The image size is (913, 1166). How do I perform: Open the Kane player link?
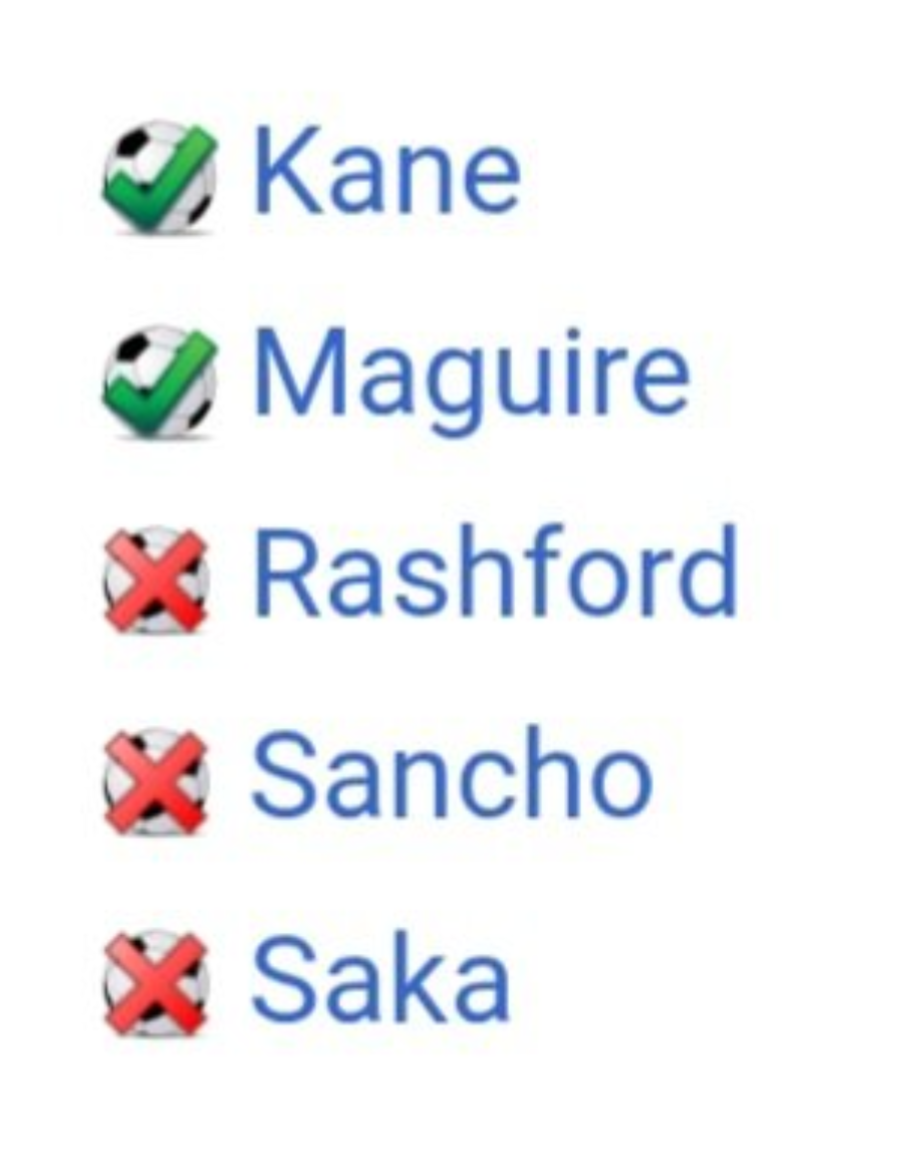[387, 172]
